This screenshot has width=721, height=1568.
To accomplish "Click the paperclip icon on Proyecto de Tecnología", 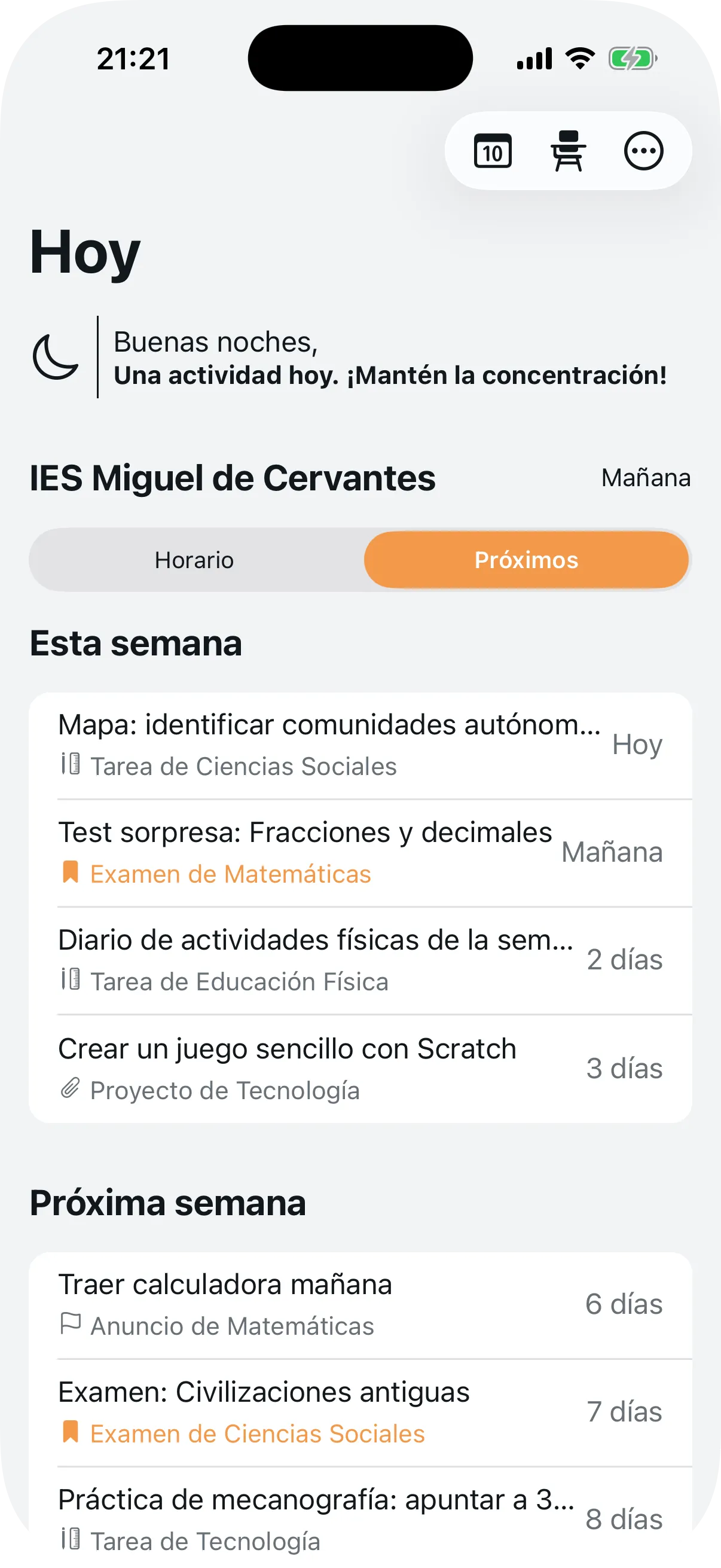I will (71, 1089).
